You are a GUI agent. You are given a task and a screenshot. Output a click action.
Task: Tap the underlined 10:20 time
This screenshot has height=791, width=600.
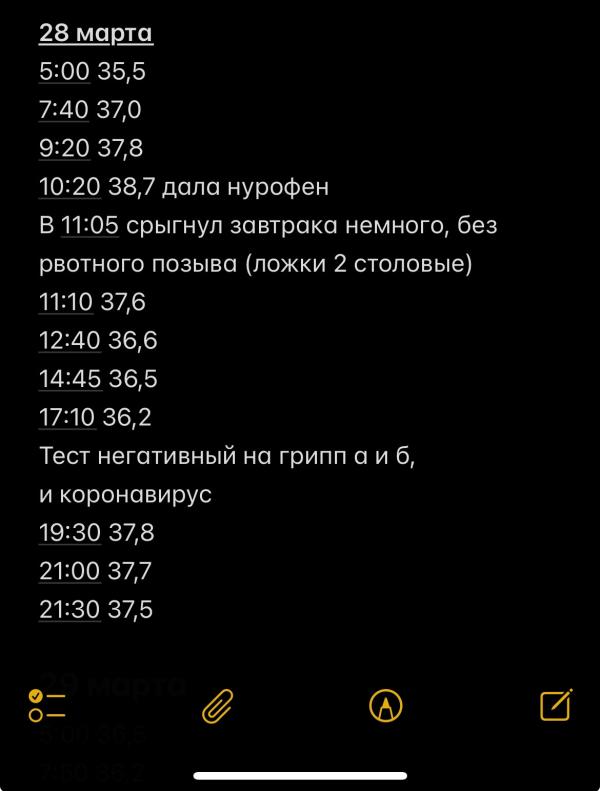pos(70,187)
